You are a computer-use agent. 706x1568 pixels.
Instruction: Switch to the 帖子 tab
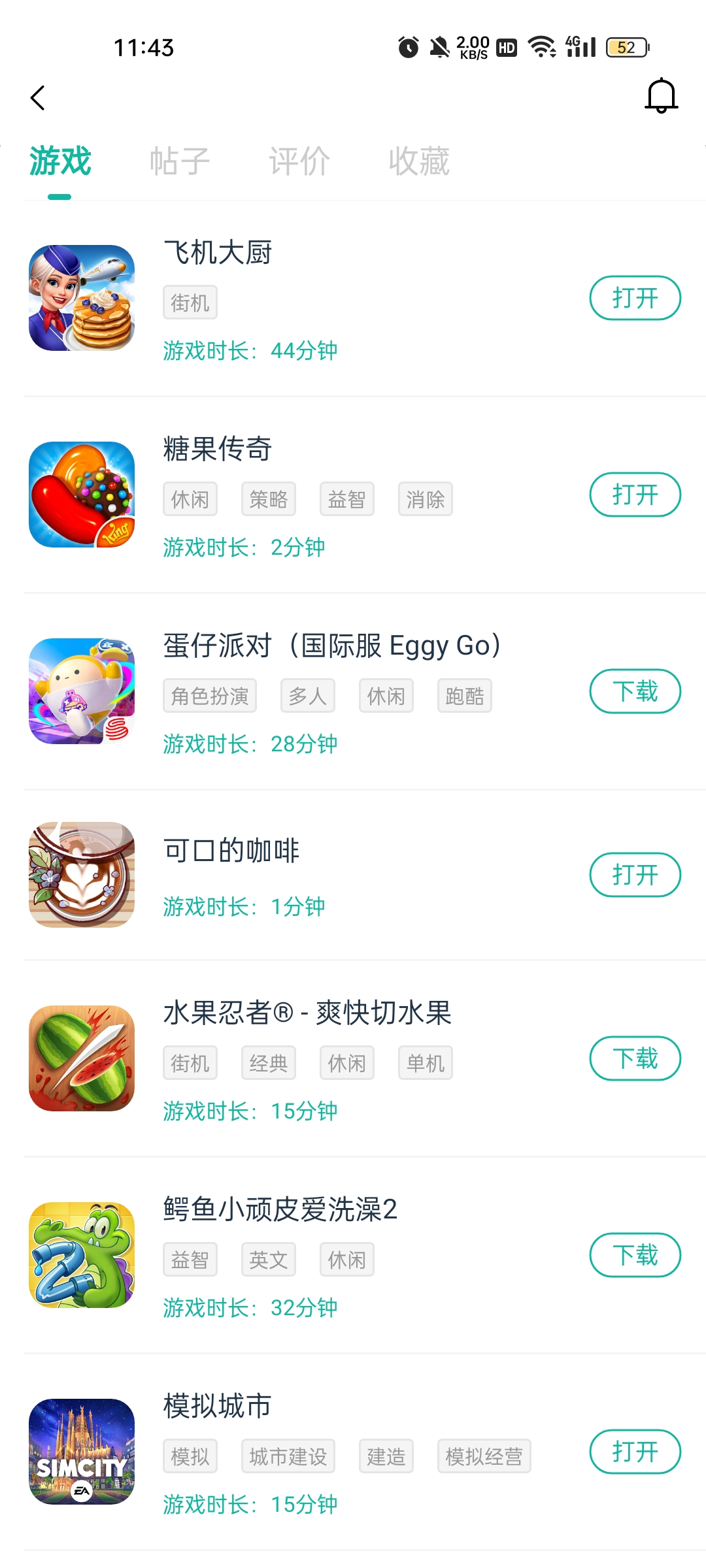[x=180, y=161]
